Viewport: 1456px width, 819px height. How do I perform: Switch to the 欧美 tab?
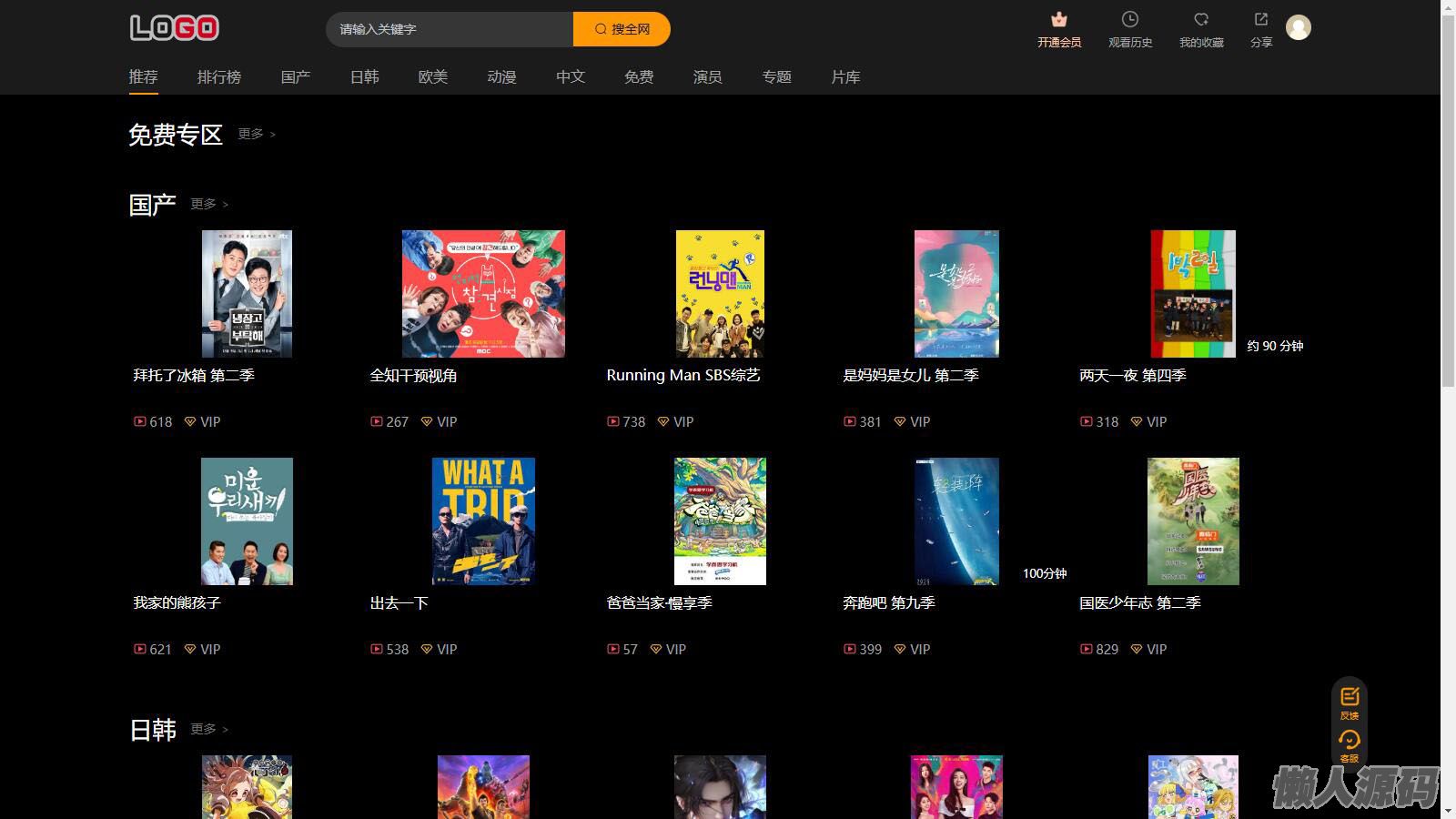(x=432, y=77)
